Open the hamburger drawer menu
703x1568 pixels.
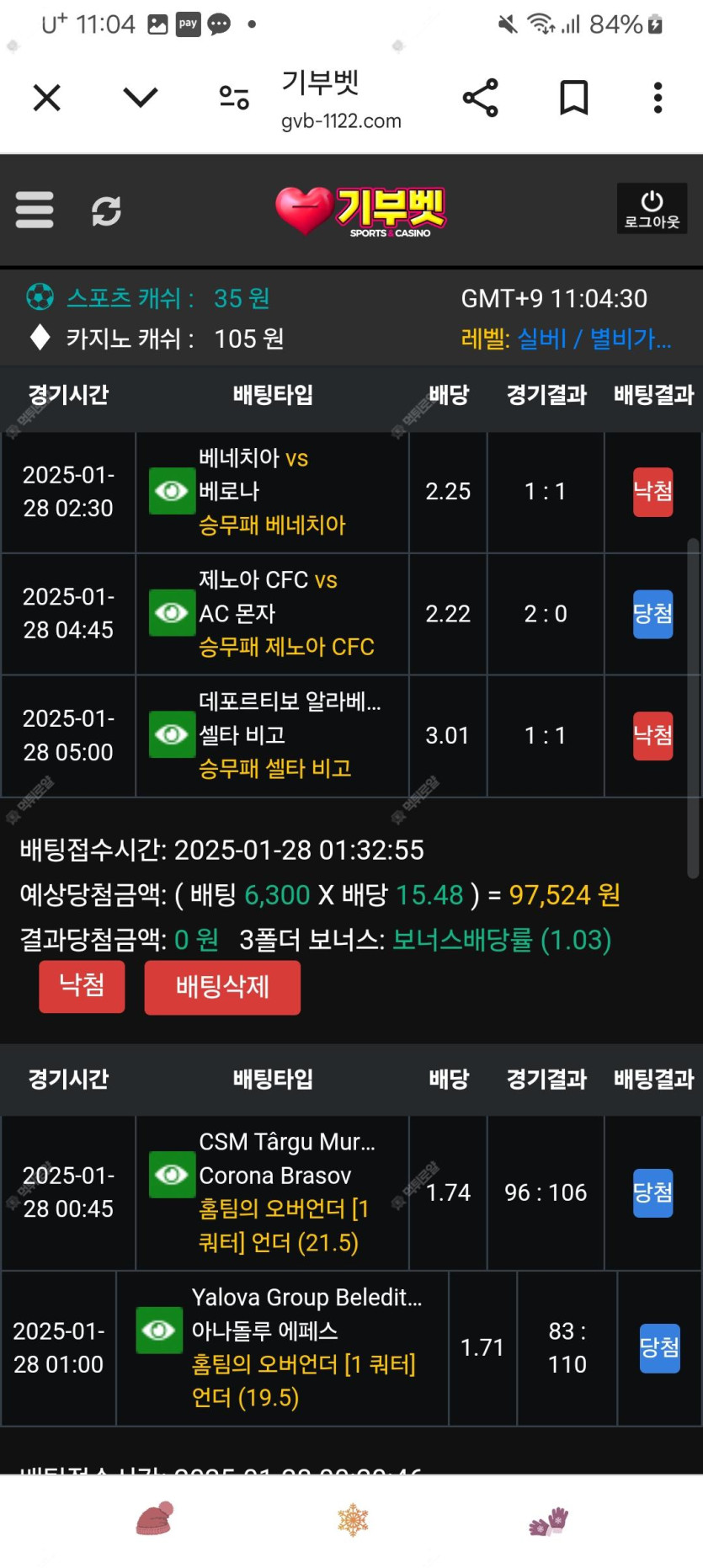[35, 210]
